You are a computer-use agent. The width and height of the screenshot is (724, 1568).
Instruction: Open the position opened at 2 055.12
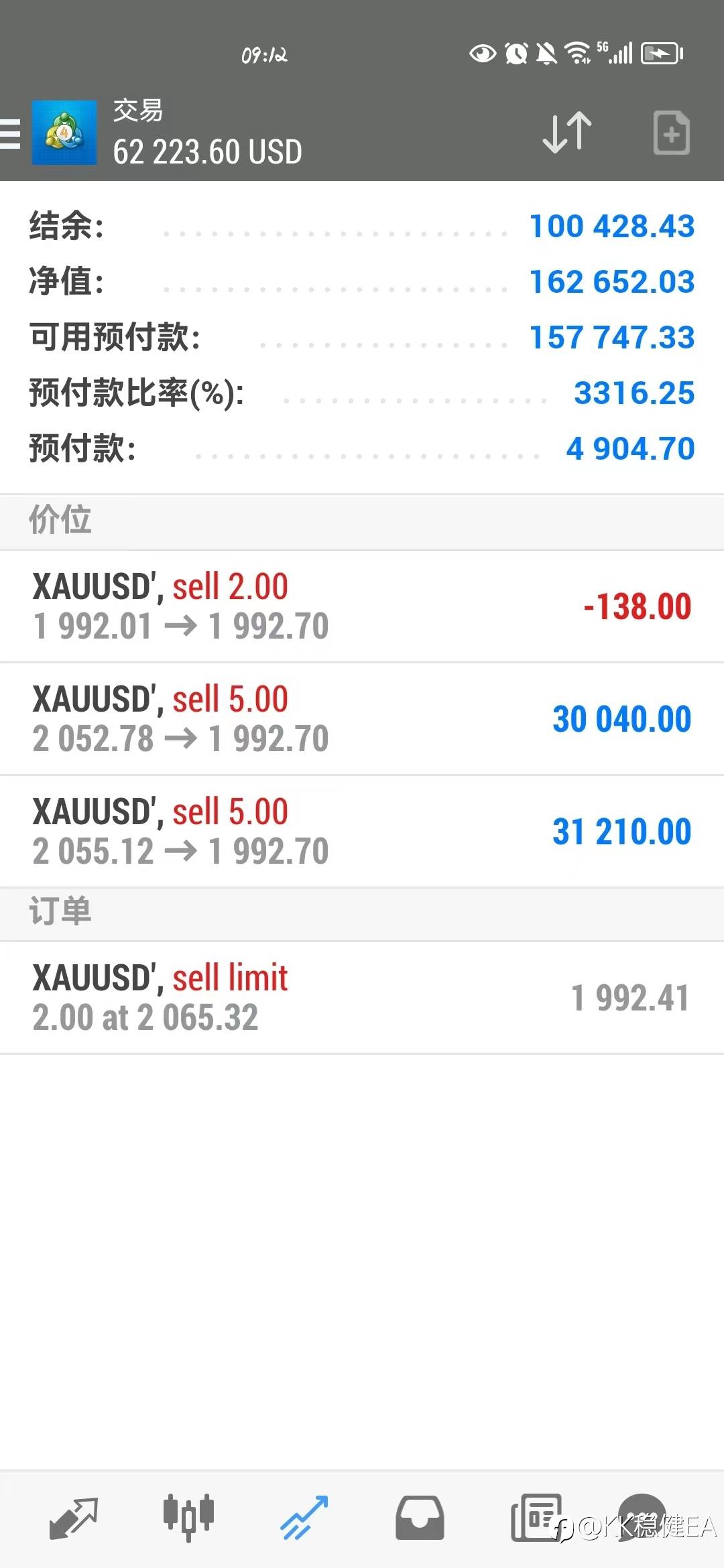click(362, 832)
